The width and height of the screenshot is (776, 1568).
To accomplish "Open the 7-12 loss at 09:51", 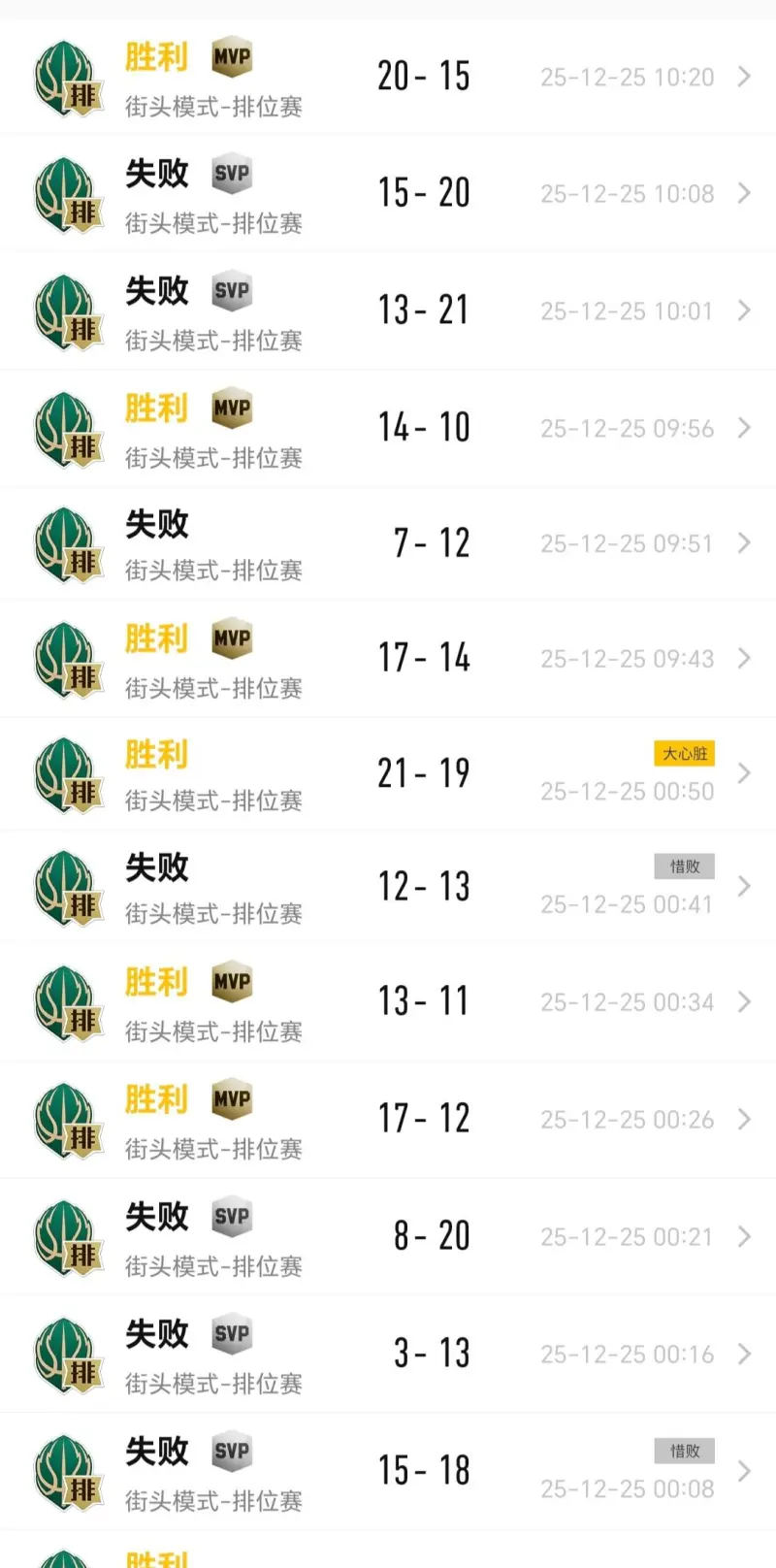I will 388,543.
